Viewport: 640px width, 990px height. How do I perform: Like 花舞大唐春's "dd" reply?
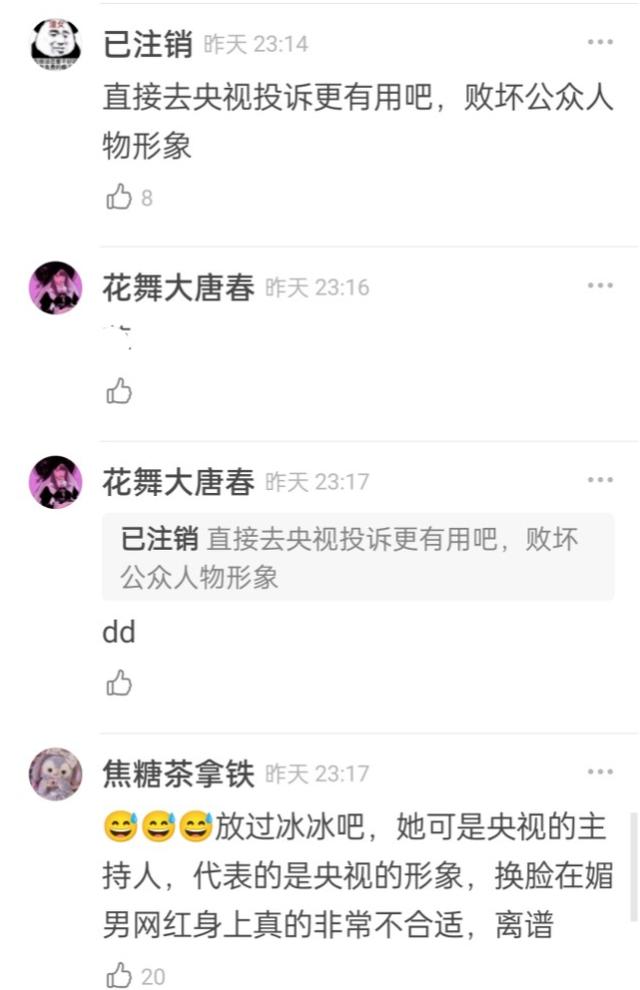click(x=119, y=683)
